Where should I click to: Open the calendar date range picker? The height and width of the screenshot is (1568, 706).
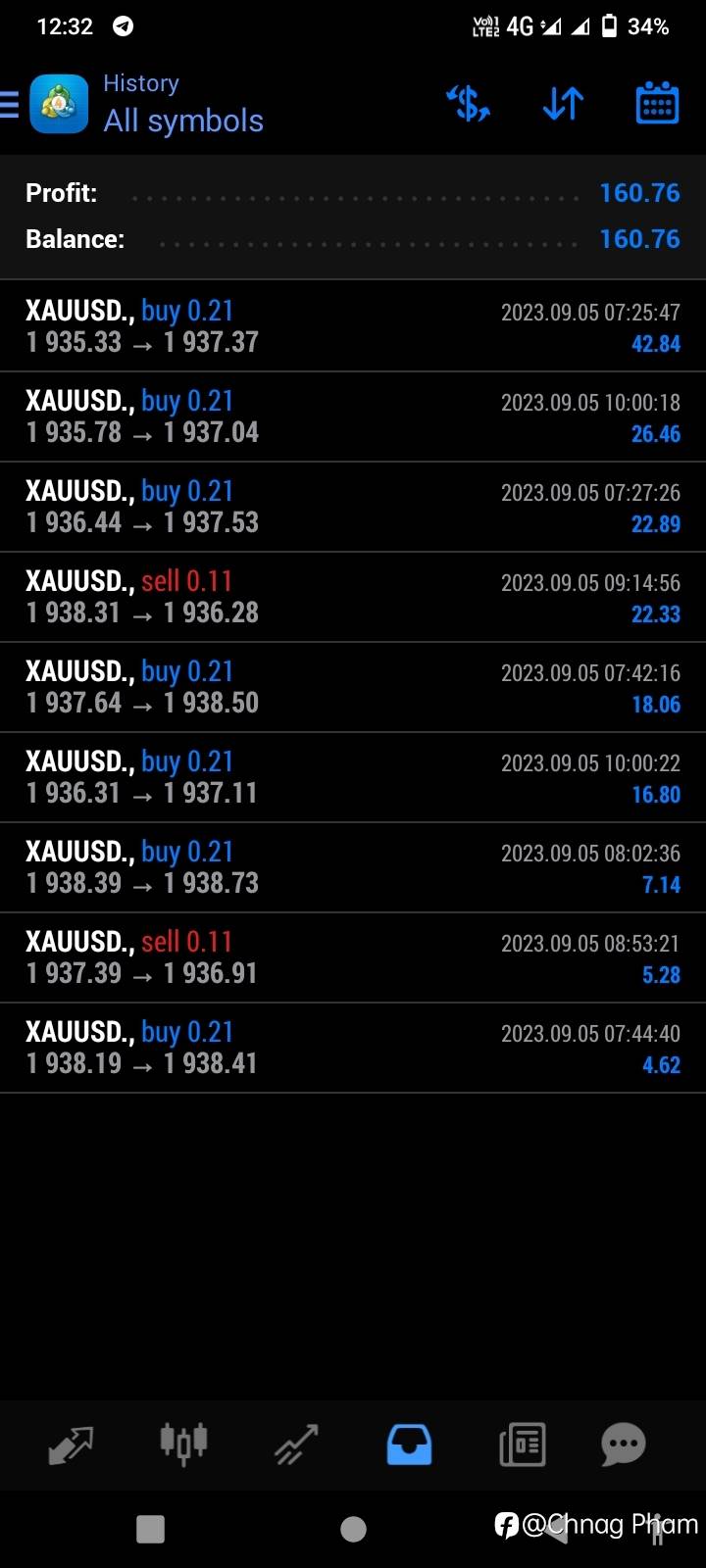click(657, 103)
